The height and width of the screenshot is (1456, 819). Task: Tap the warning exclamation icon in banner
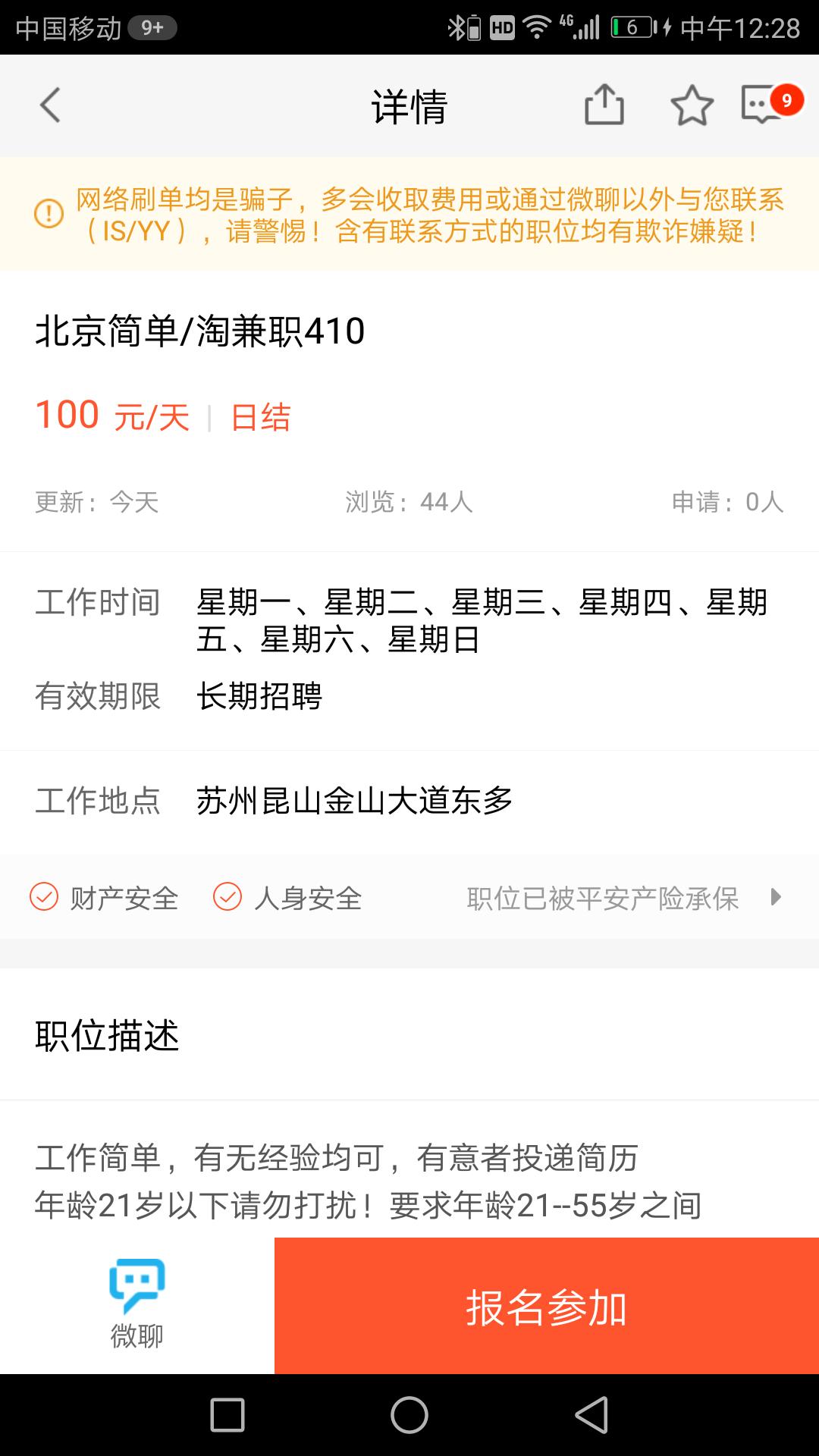45,215
